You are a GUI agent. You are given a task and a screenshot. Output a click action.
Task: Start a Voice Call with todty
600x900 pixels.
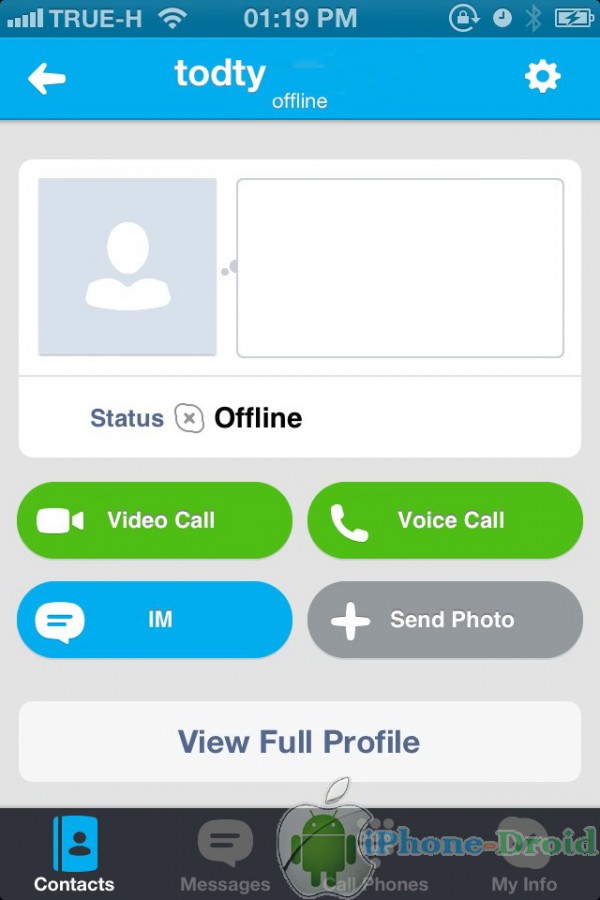click(444, 520)
